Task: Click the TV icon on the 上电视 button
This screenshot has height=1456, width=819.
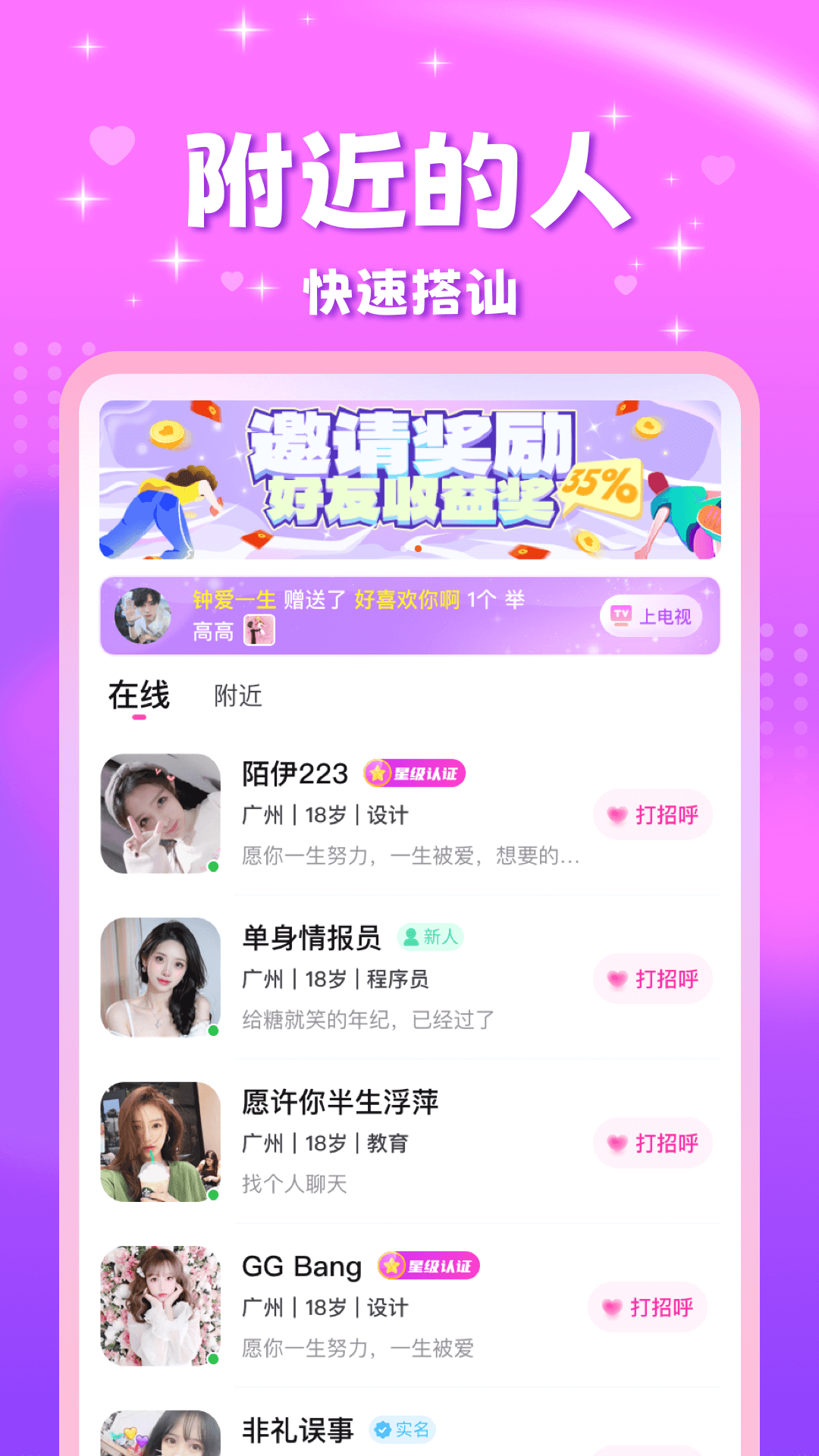Action: pyautogui.click(x=622, y=616)
